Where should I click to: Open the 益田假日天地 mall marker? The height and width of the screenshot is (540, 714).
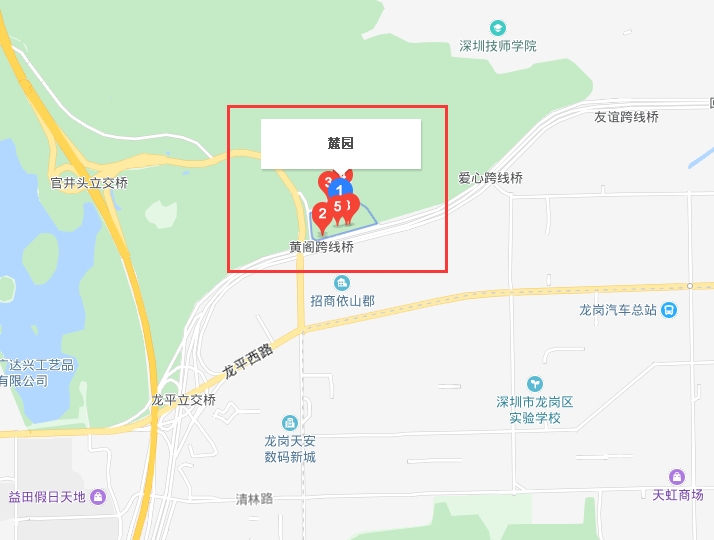click(98, 497)
